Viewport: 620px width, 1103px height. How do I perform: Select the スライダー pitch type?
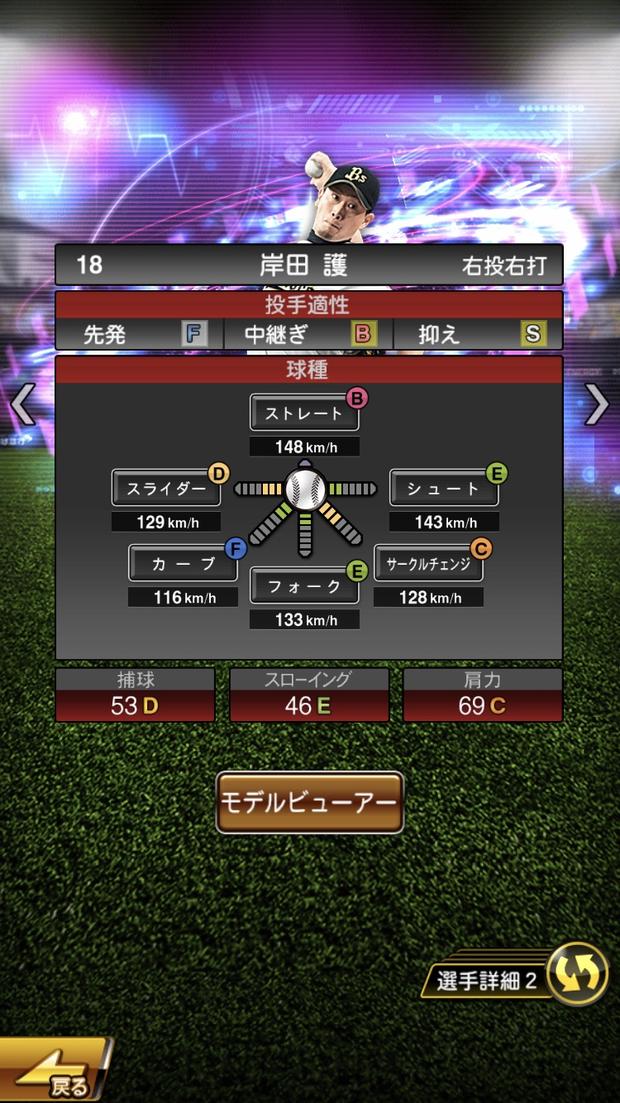[166, 489]
